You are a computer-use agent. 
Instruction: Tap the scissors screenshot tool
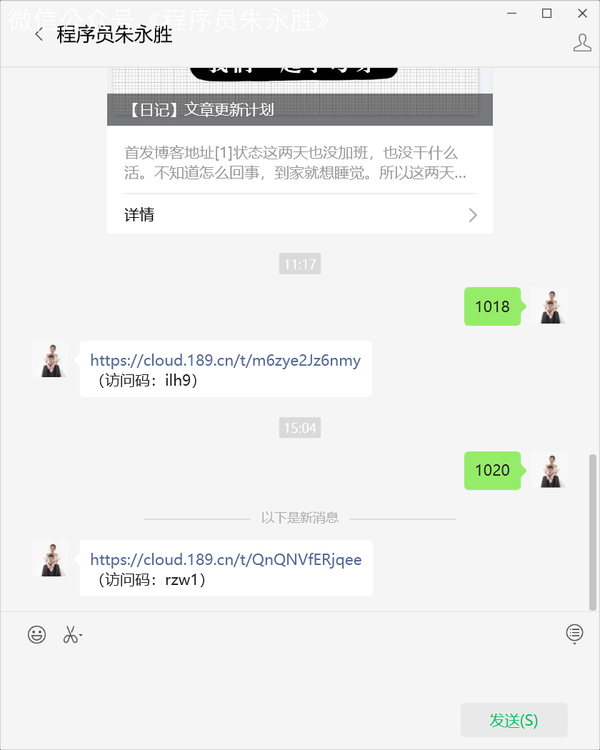(x=71, y=634)
